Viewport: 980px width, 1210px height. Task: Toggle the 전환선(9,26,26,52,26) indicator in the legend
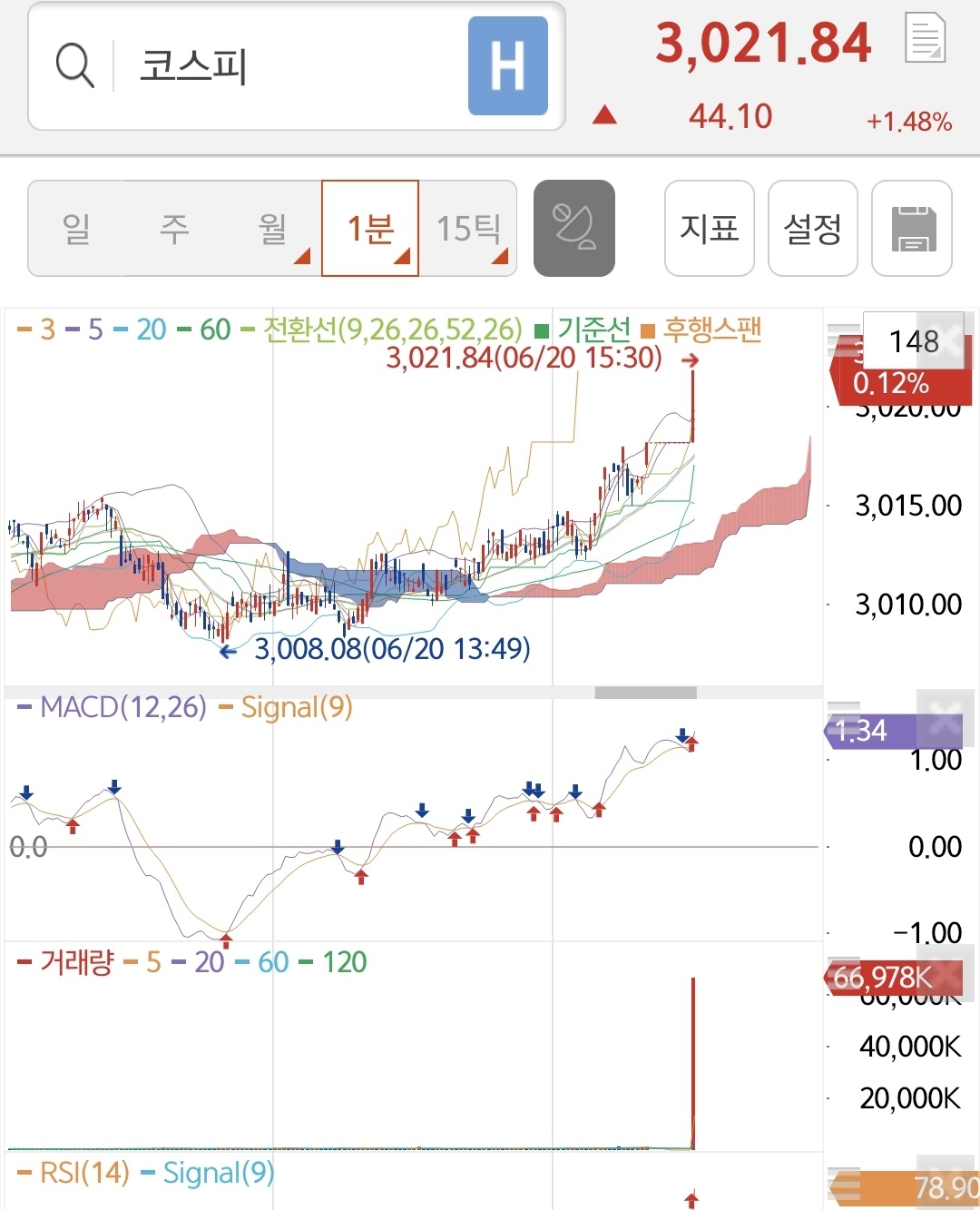pos(390,330)
